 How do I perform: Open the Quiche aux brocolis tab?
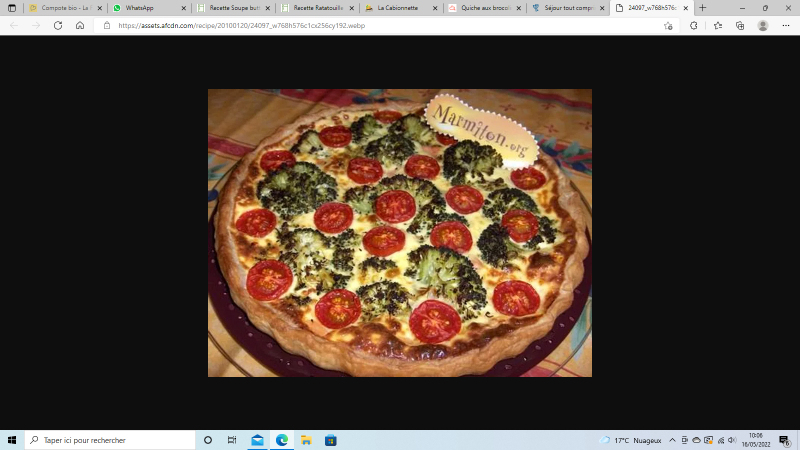pyautogui.click(x=484, y=8)
